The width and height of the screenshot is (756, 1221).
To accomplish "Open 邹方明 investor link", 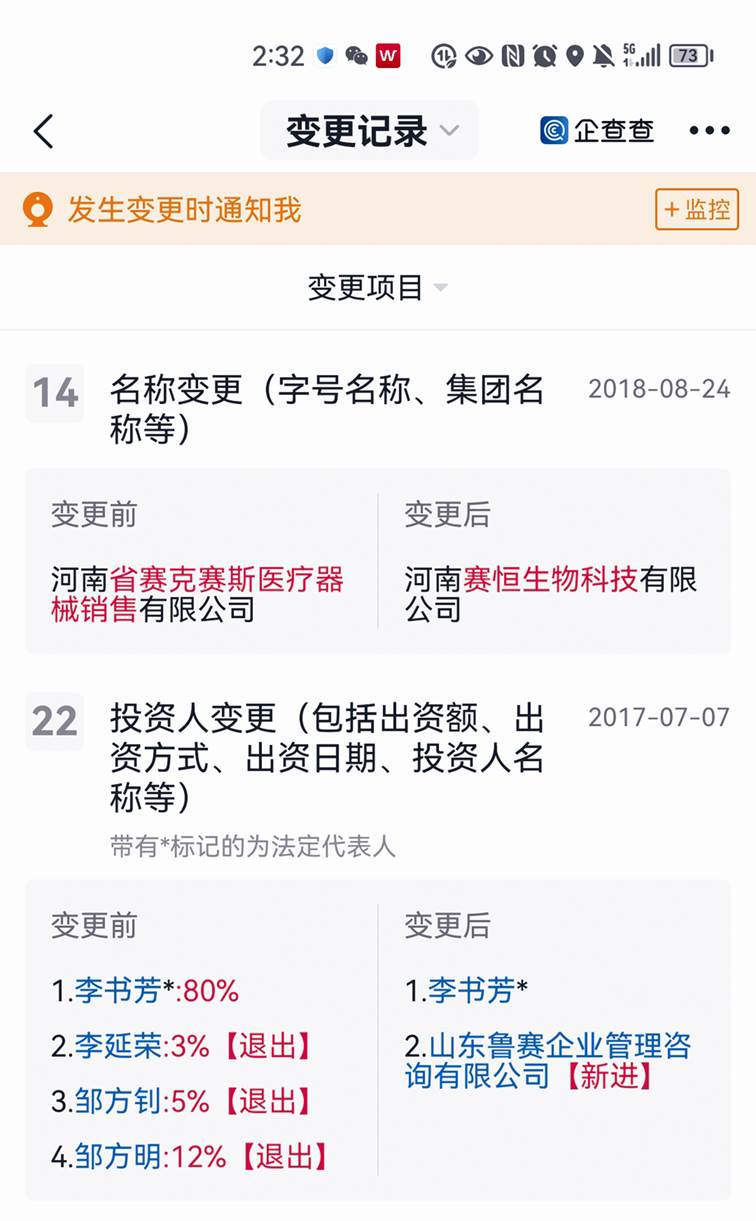I will tap(117, 1157).
